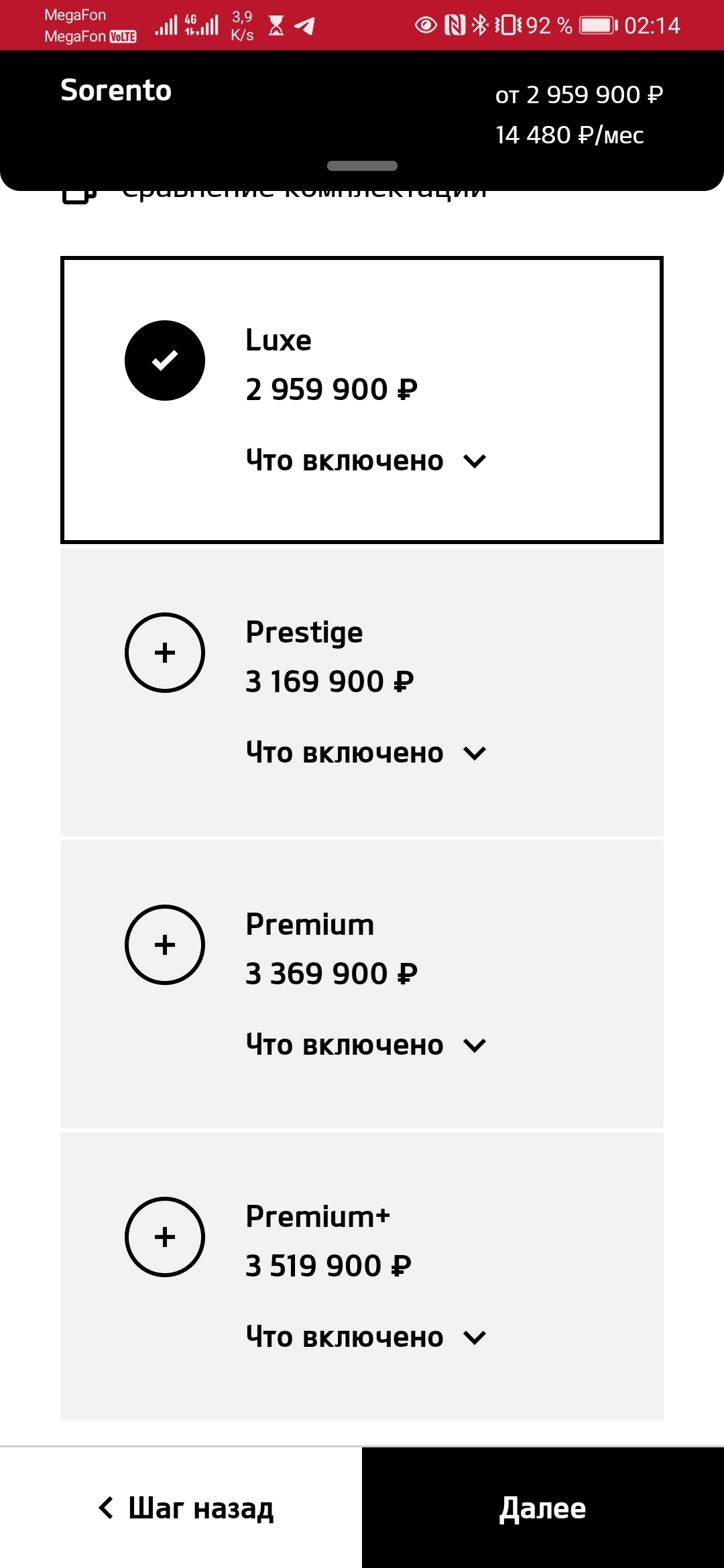The width and height of the screenshot is (724, 1568).
Task: Pick the Premium+ trim option
Action: (x=165, y=1237)
